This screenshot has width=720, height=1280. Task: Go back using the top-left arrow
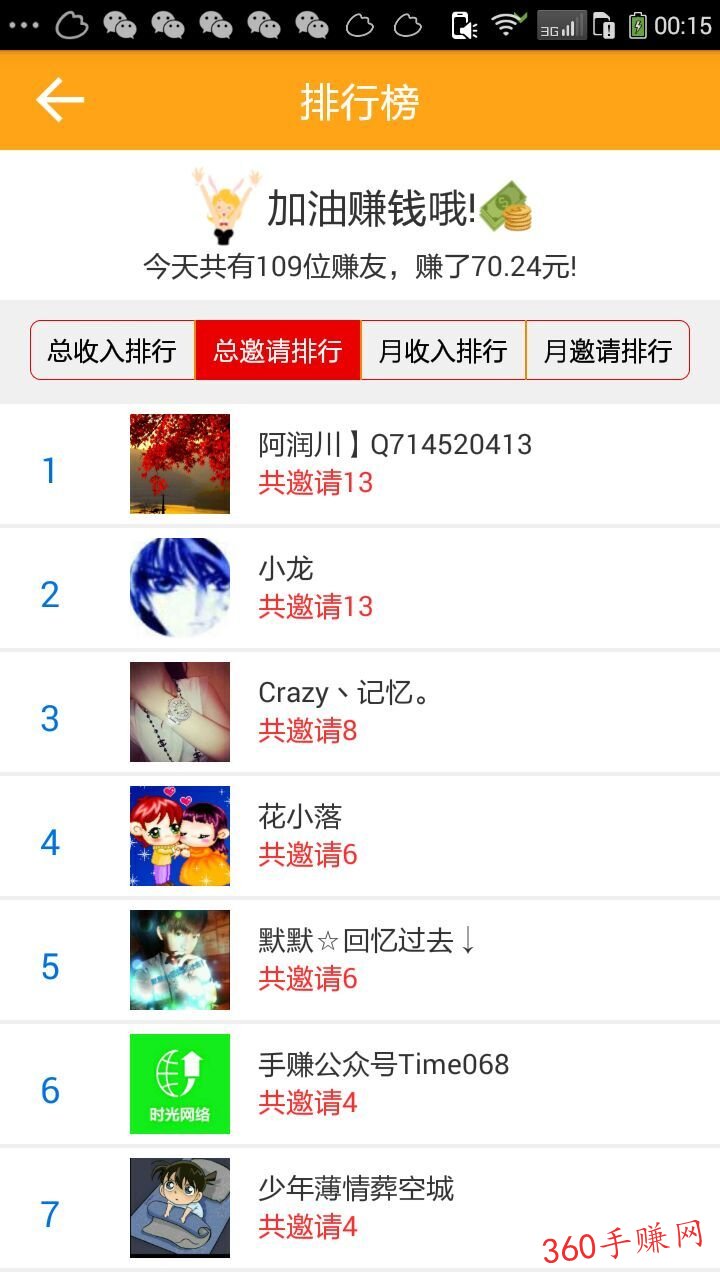pyautogui.click(x=60, y=101)
